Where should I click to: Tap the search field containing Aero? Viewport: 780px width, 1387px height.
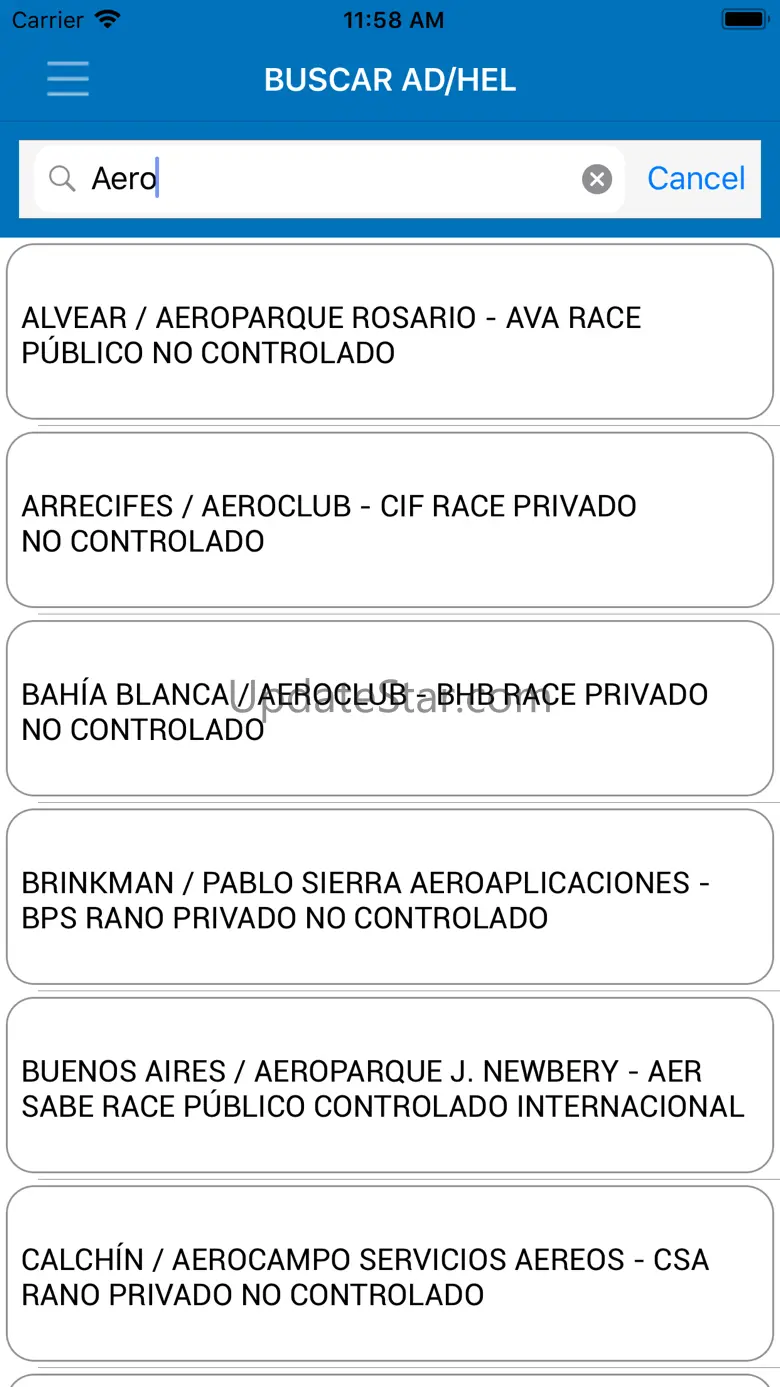coord(330,179)
